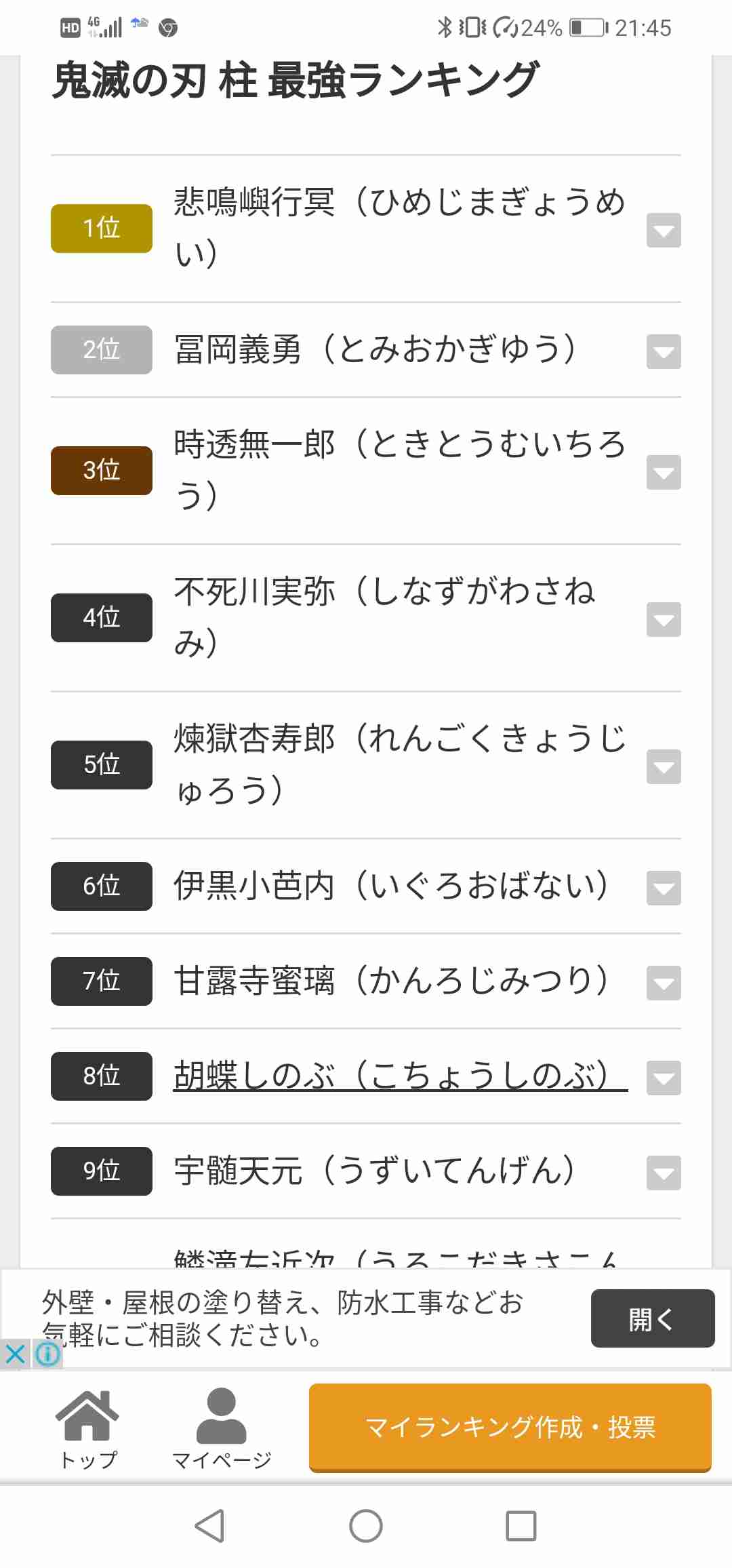Image resolution: width=732 pixels, height=1568 pixels.
Task: Expand the 9位 宇髄天元 entry
Action: pyautogui.click(x=664, y=1173)
